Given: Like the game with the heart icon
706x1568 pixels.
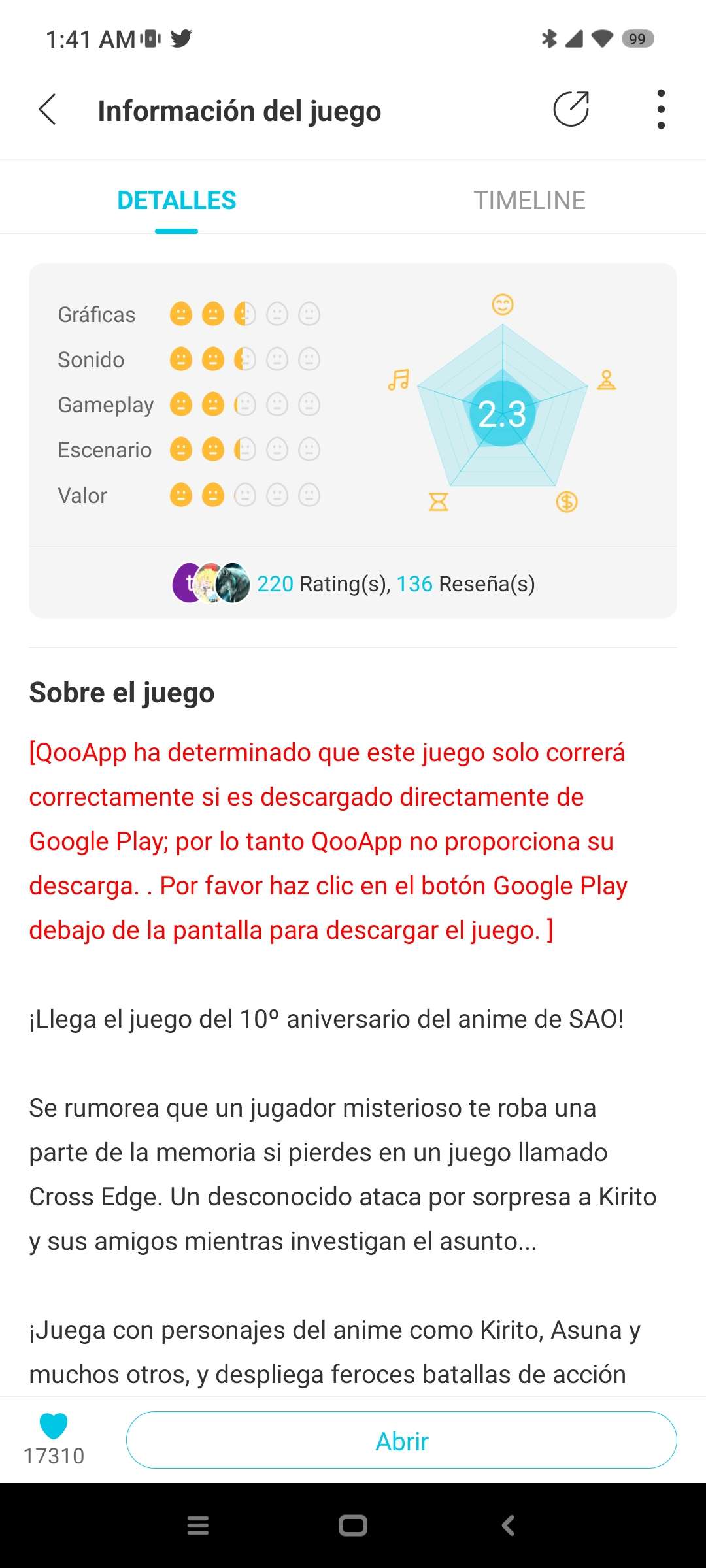Looking at the screenshot, I should (54, 1426).
